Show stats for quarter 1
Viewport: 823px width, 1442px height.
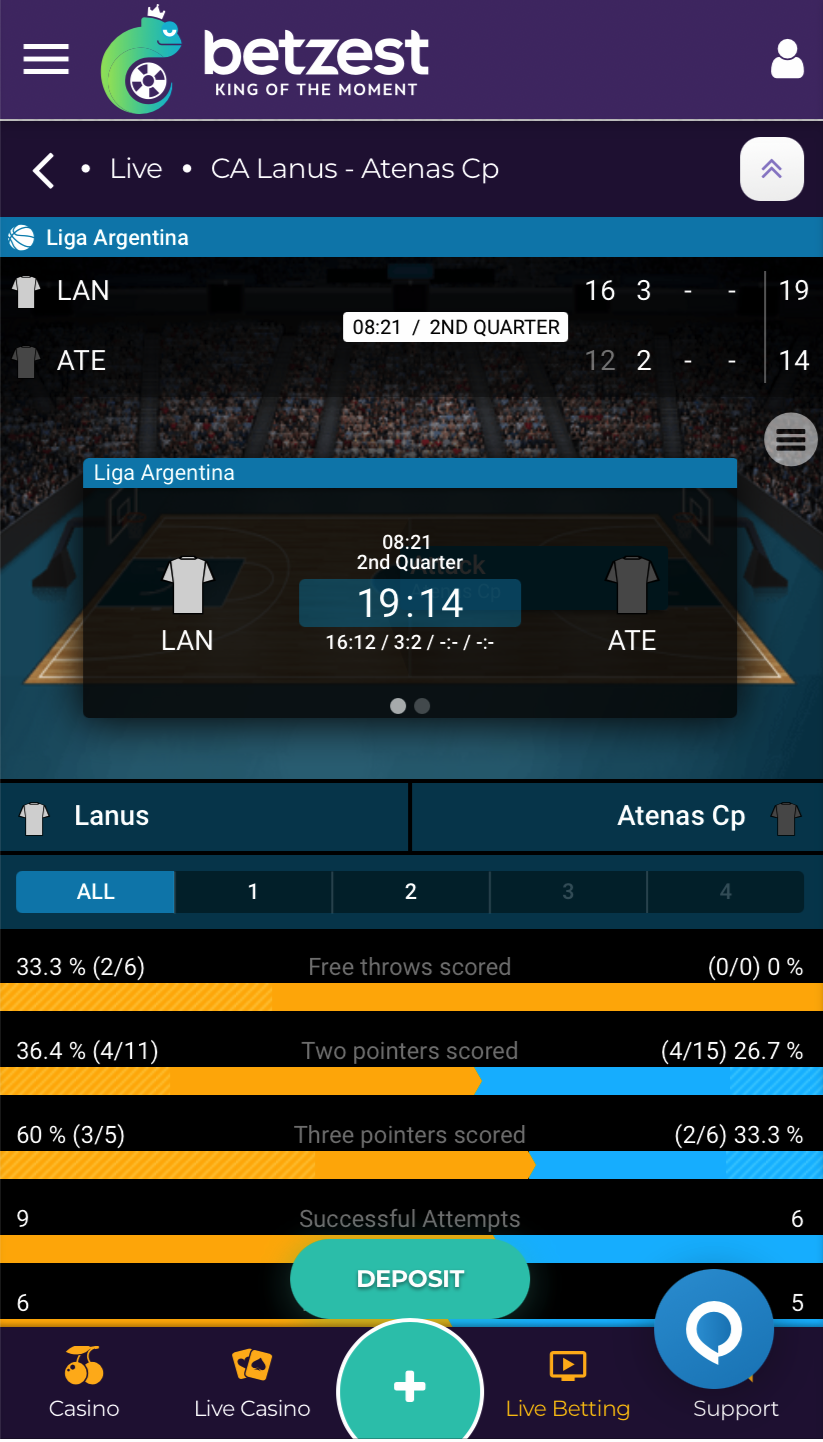click(253, 892)
